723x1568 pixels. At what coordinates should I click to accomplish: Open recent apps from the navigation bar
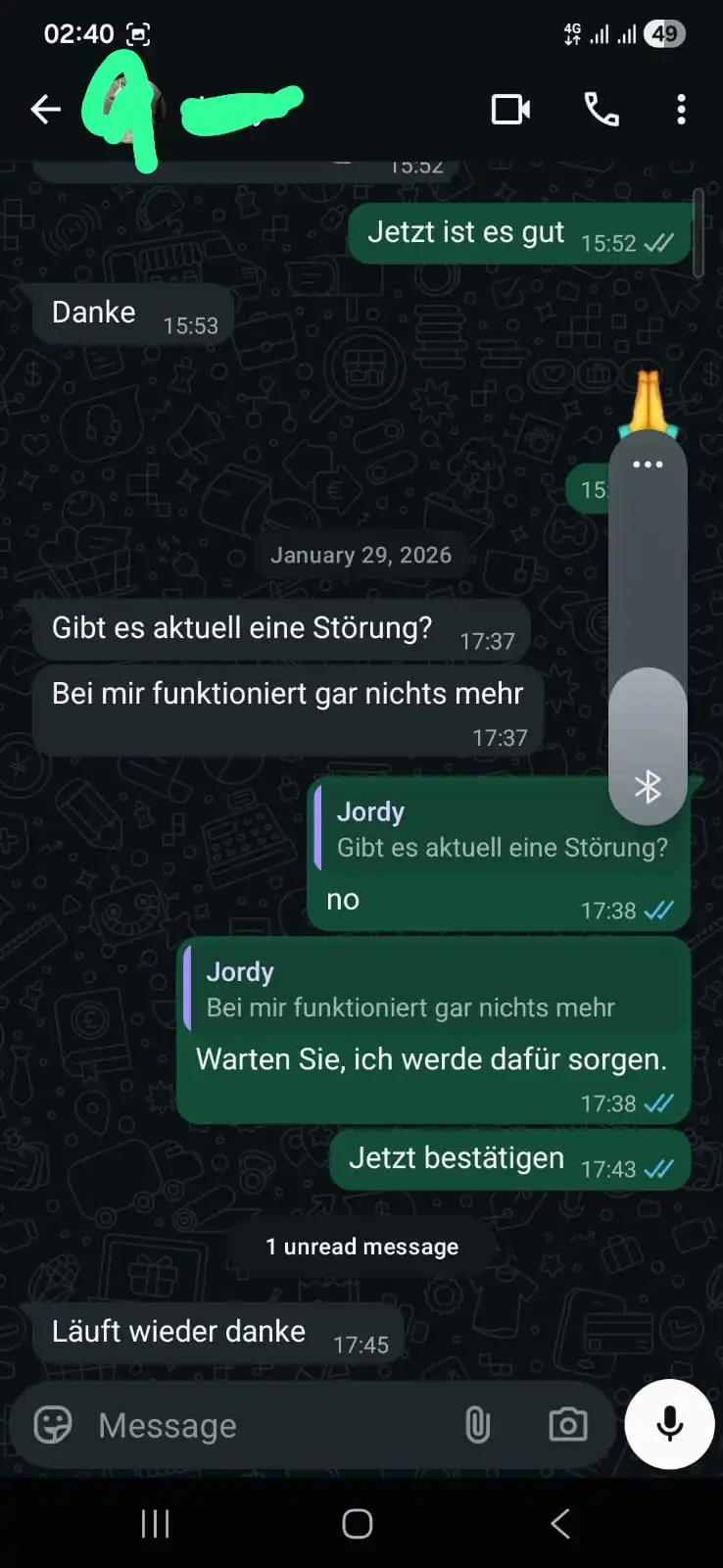[x=156, y=1523]
